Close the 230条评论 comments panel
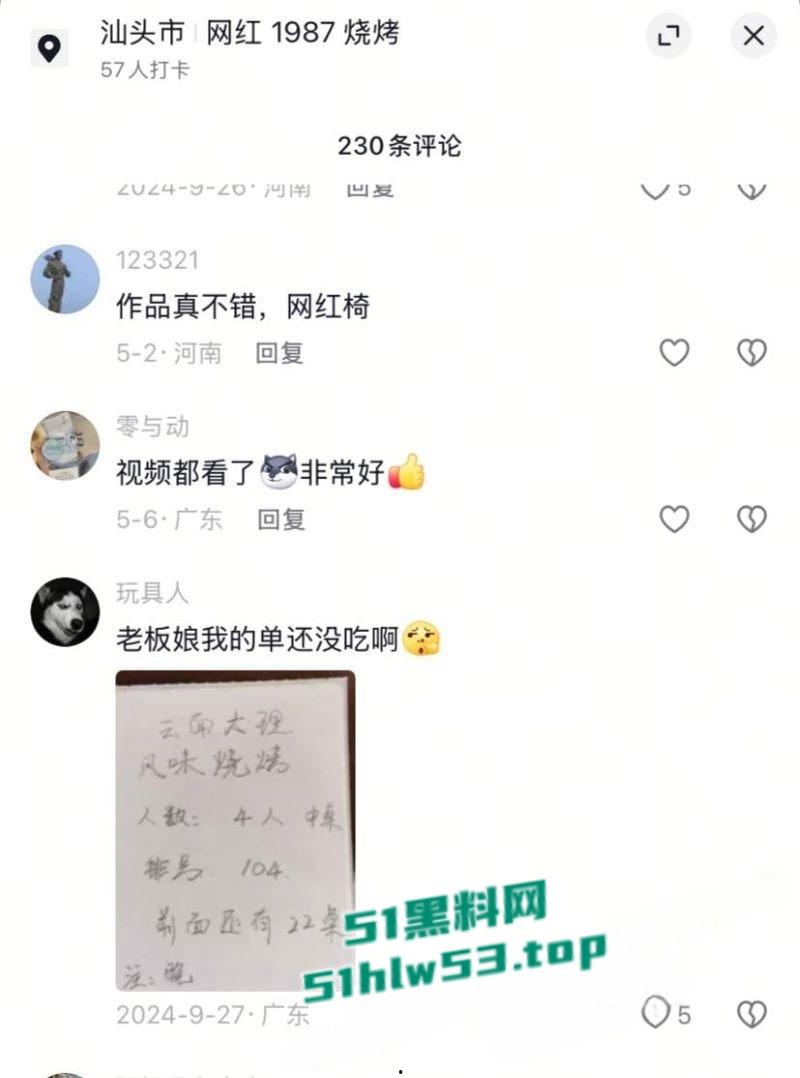This screenshot has height=1078, width=800. point(753,36)
